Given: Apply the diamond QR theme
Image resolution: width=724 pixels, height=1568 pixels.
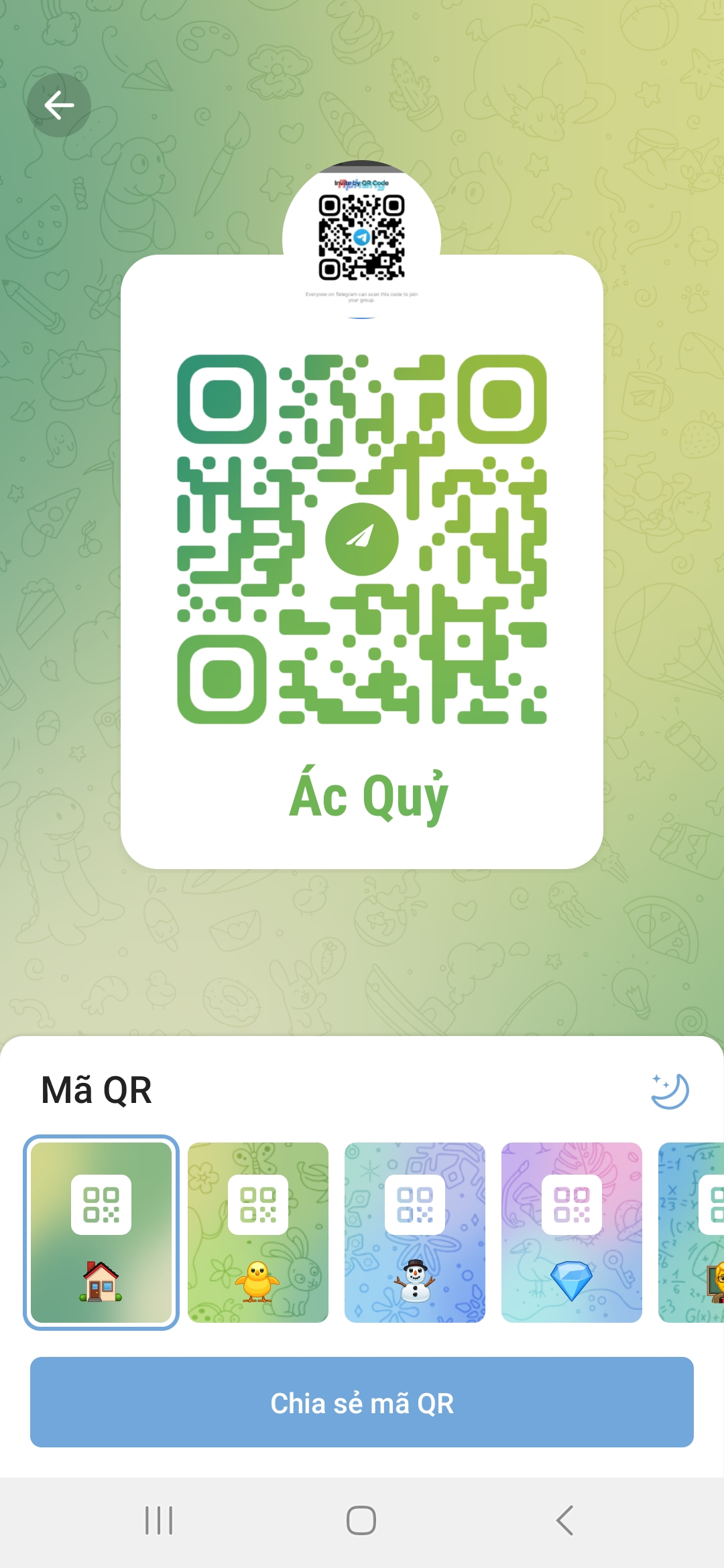Looking at the screenshot, I should click(x=572, y=1232).
